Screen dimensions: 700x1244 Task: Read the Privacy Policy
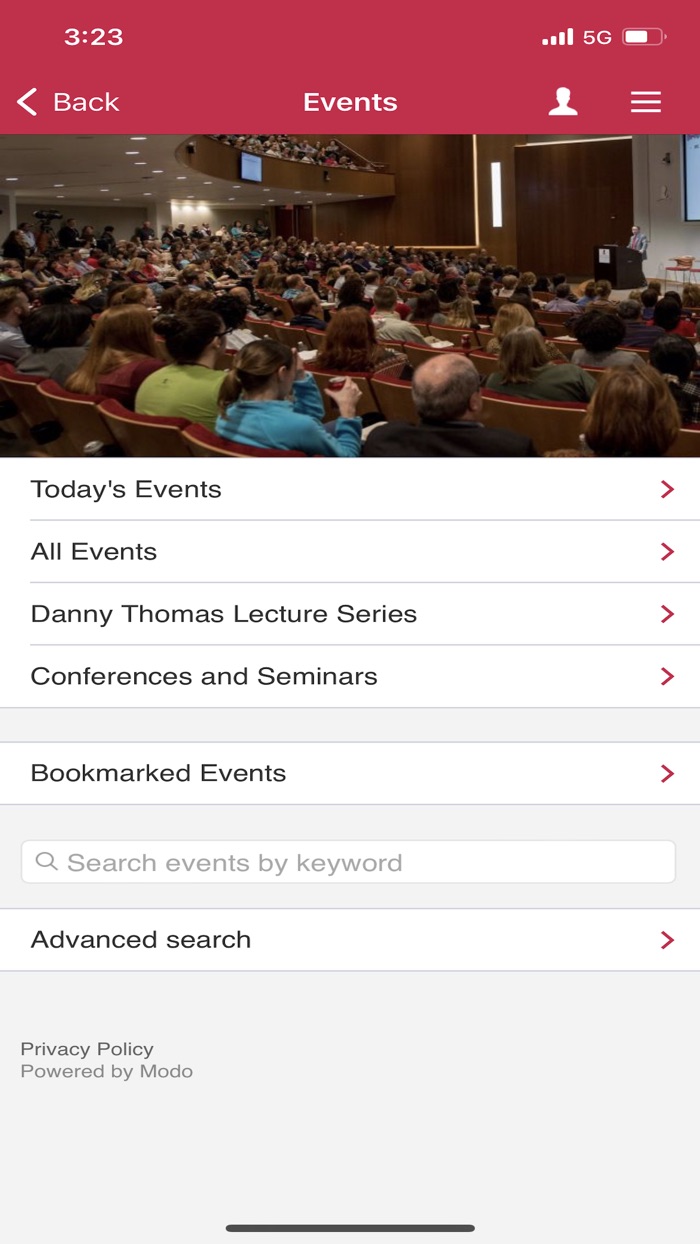87,1049
